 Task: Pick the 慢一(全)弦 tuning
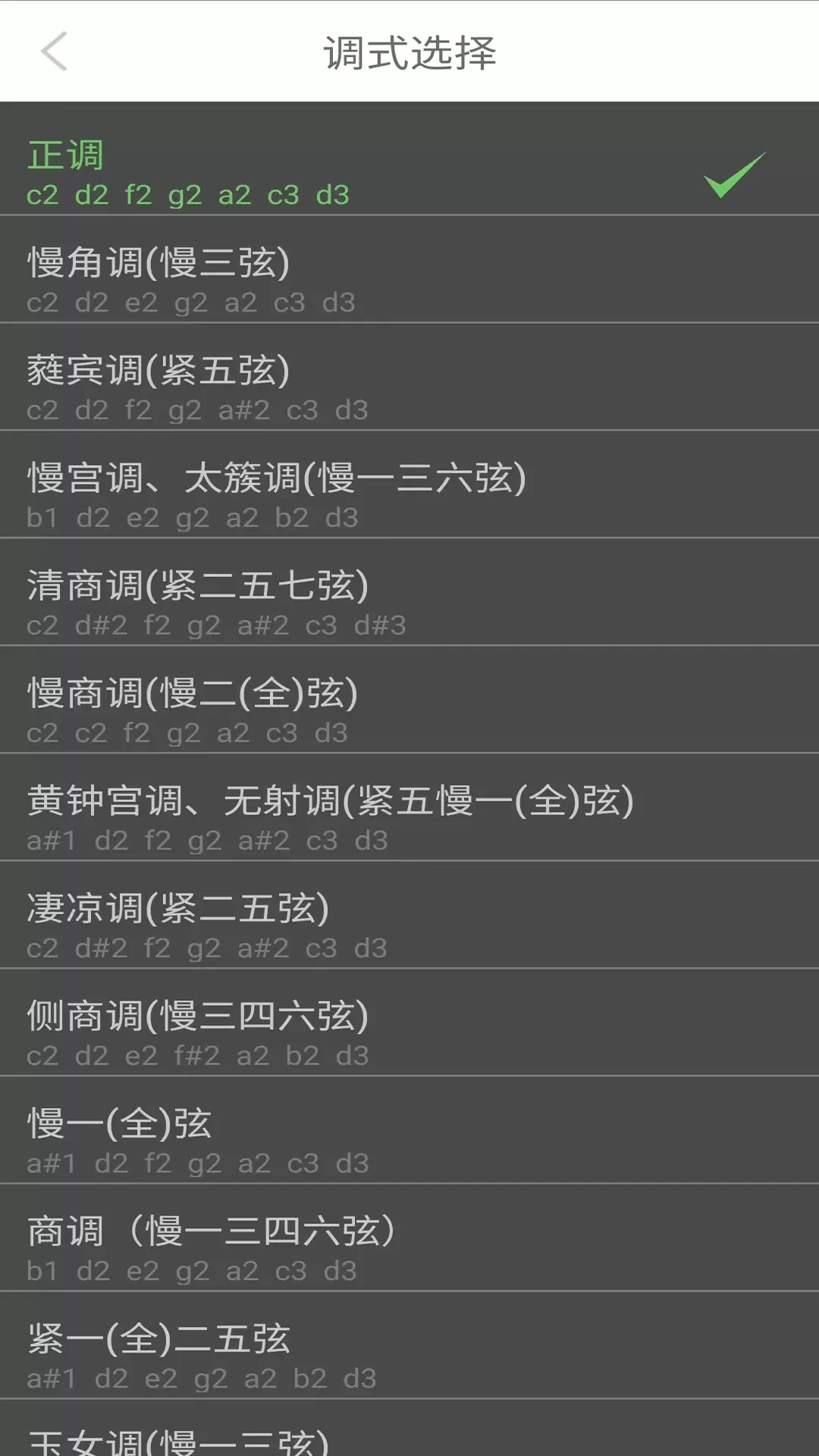click(409, 1130)
